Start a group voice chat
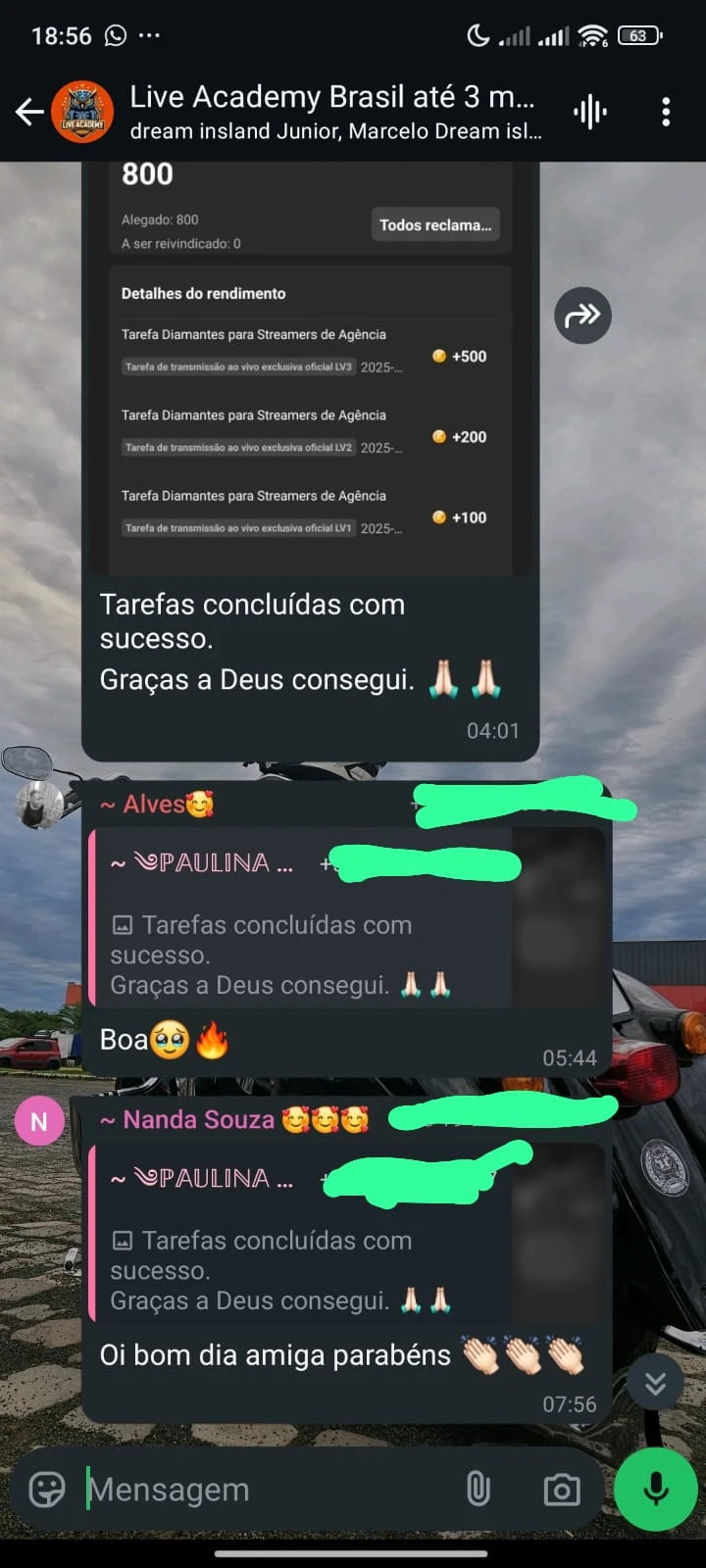Screen dimensions: 706x1568 click(x=590, y=112)
